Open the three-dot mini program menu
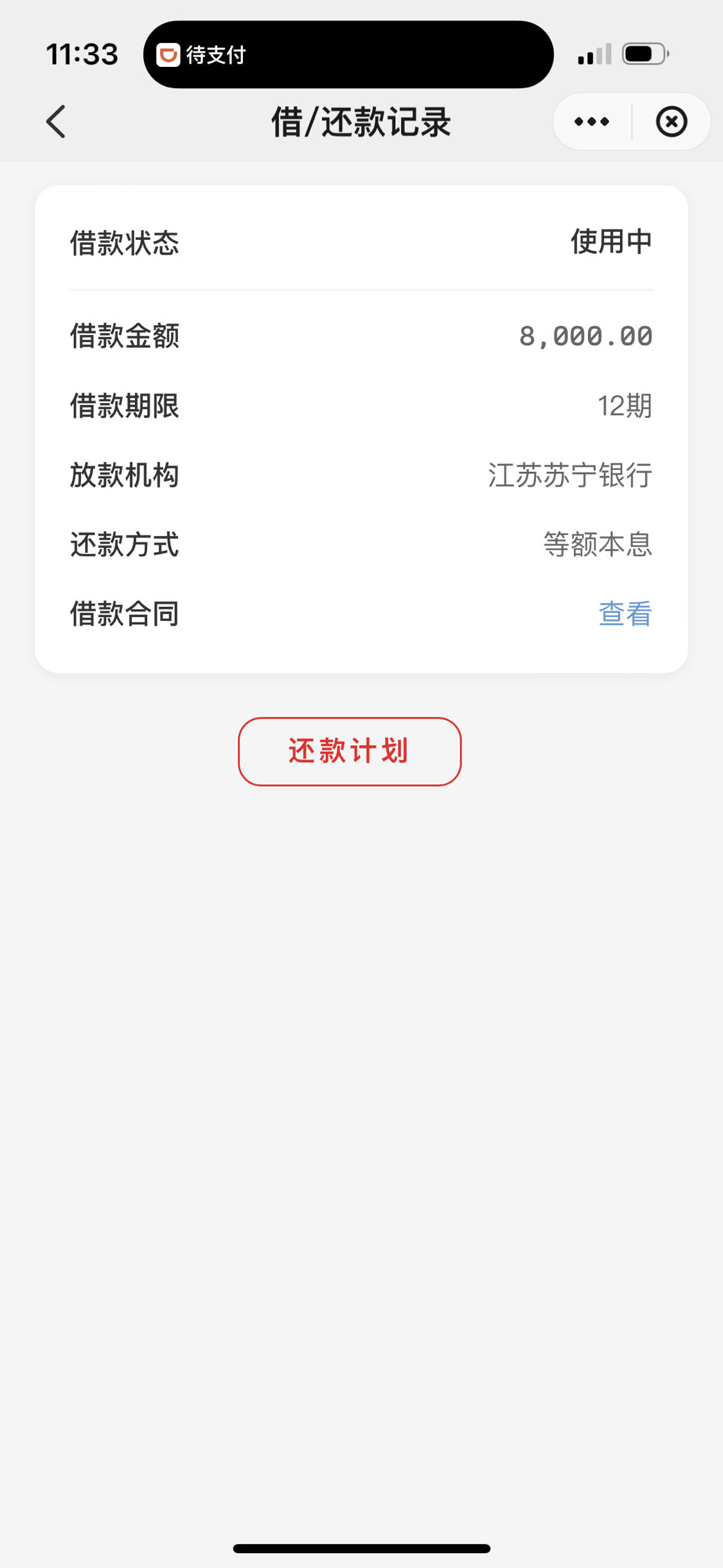The width and height of the screenshot is (723, 1568). [592, 122]
